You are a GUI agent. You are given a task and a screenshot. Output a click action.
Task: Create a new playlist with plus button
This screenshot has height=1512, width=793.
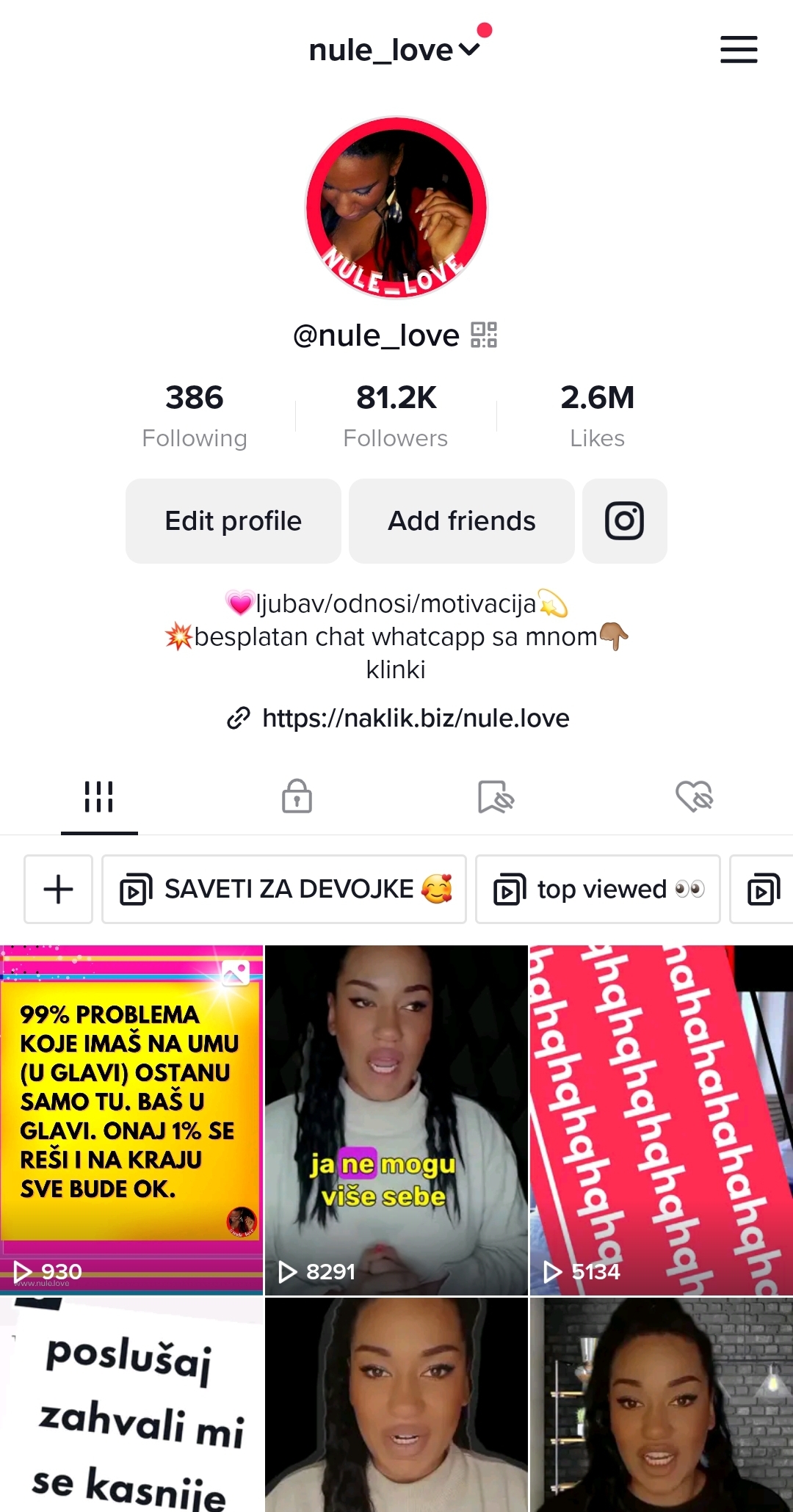(x=58, y=889)
